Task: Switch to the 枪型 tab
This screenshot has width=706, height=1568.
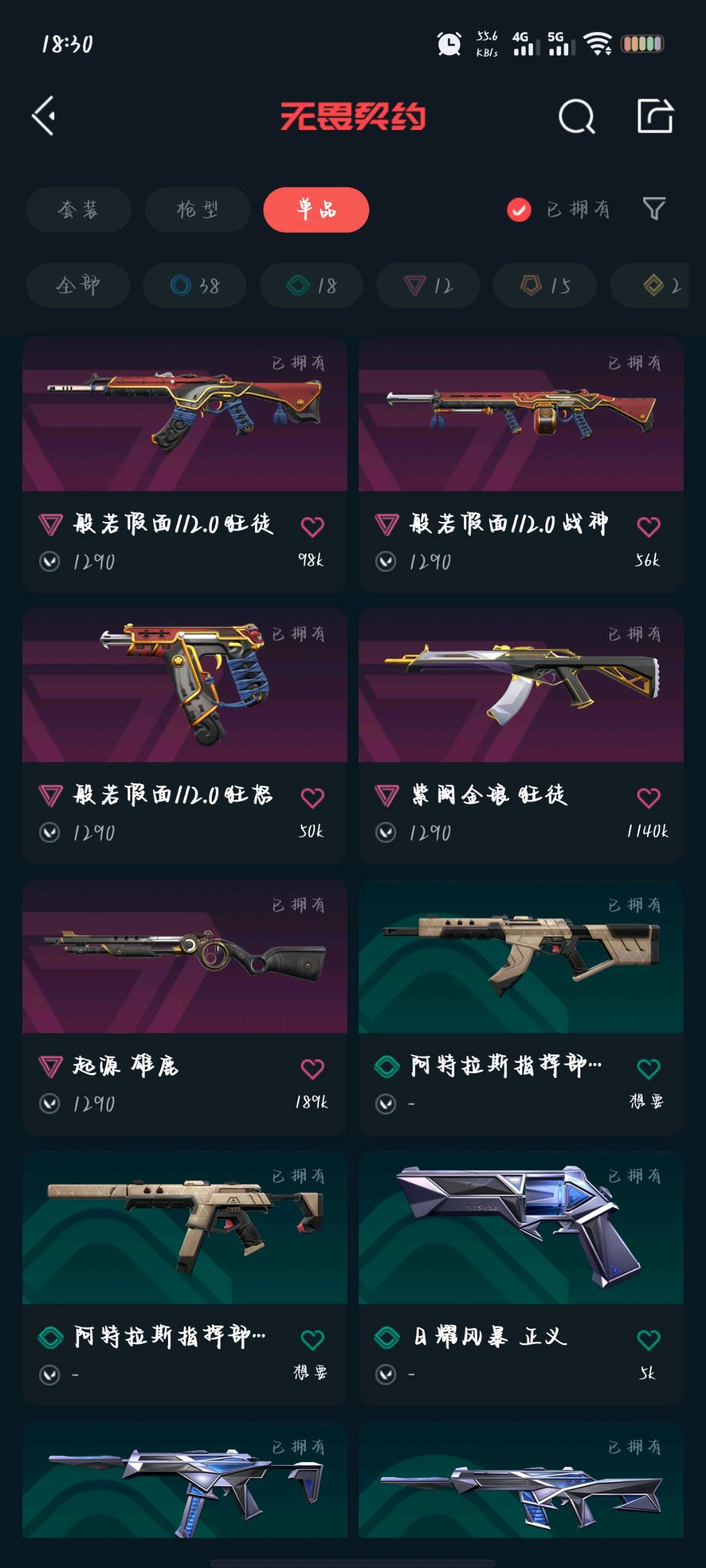Action: [x=197, y=210]
